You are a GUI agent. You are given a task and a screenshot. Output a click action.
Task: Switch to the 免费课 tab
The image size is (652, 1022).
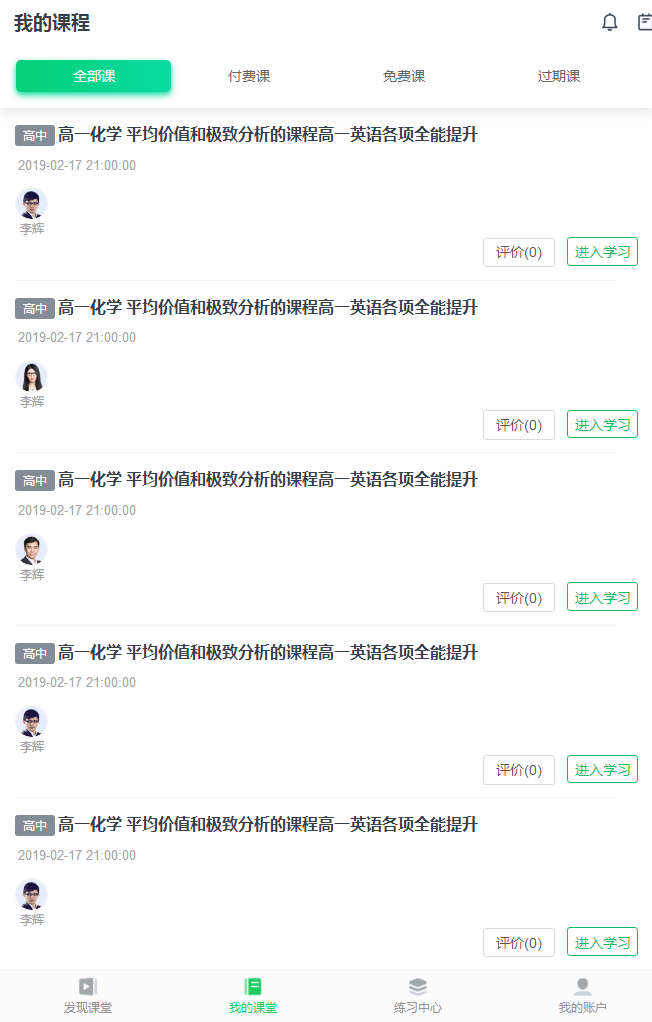click(404, 76)
